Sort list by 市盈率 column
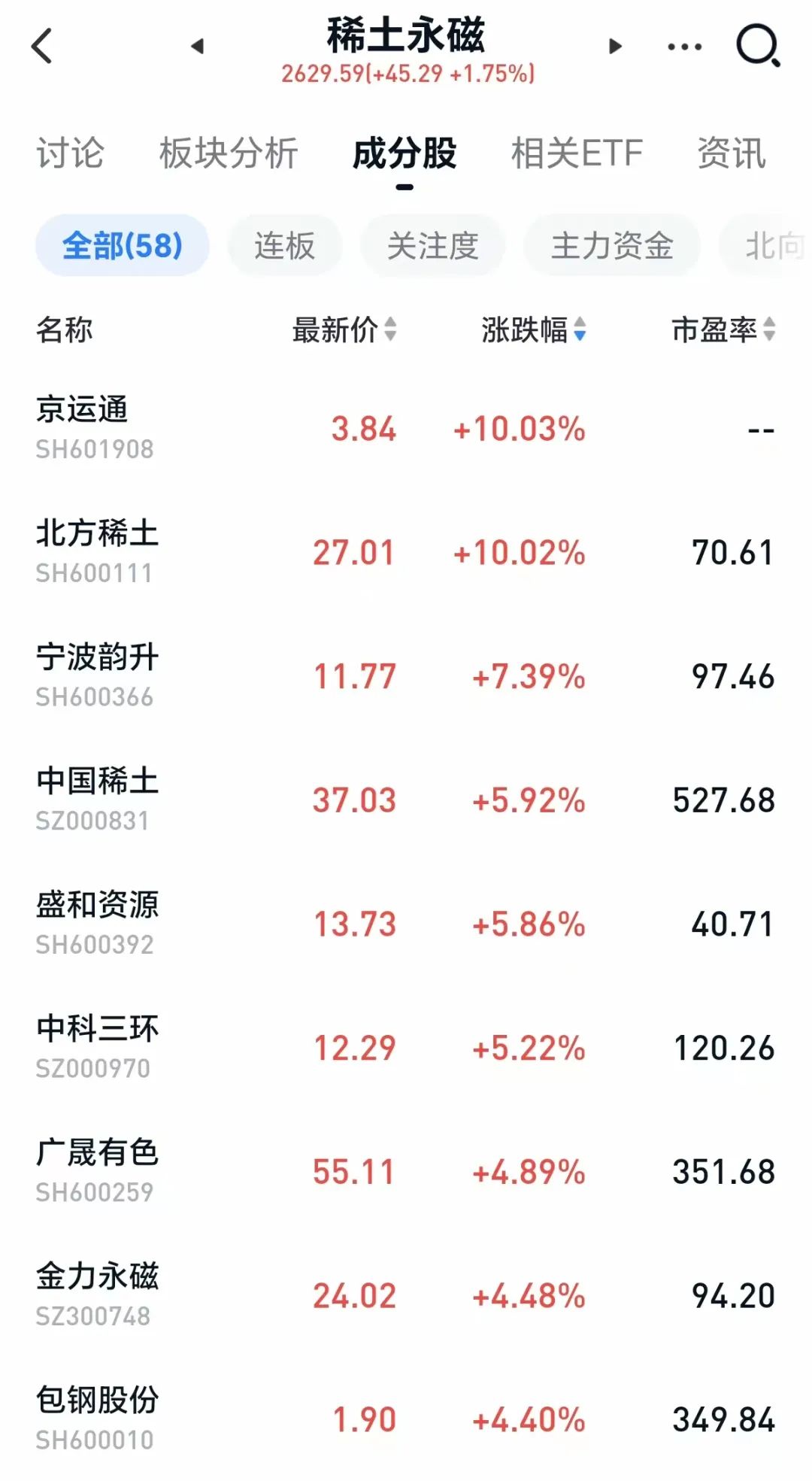This screenshot has width=812, height=1481. coord(723,329)
